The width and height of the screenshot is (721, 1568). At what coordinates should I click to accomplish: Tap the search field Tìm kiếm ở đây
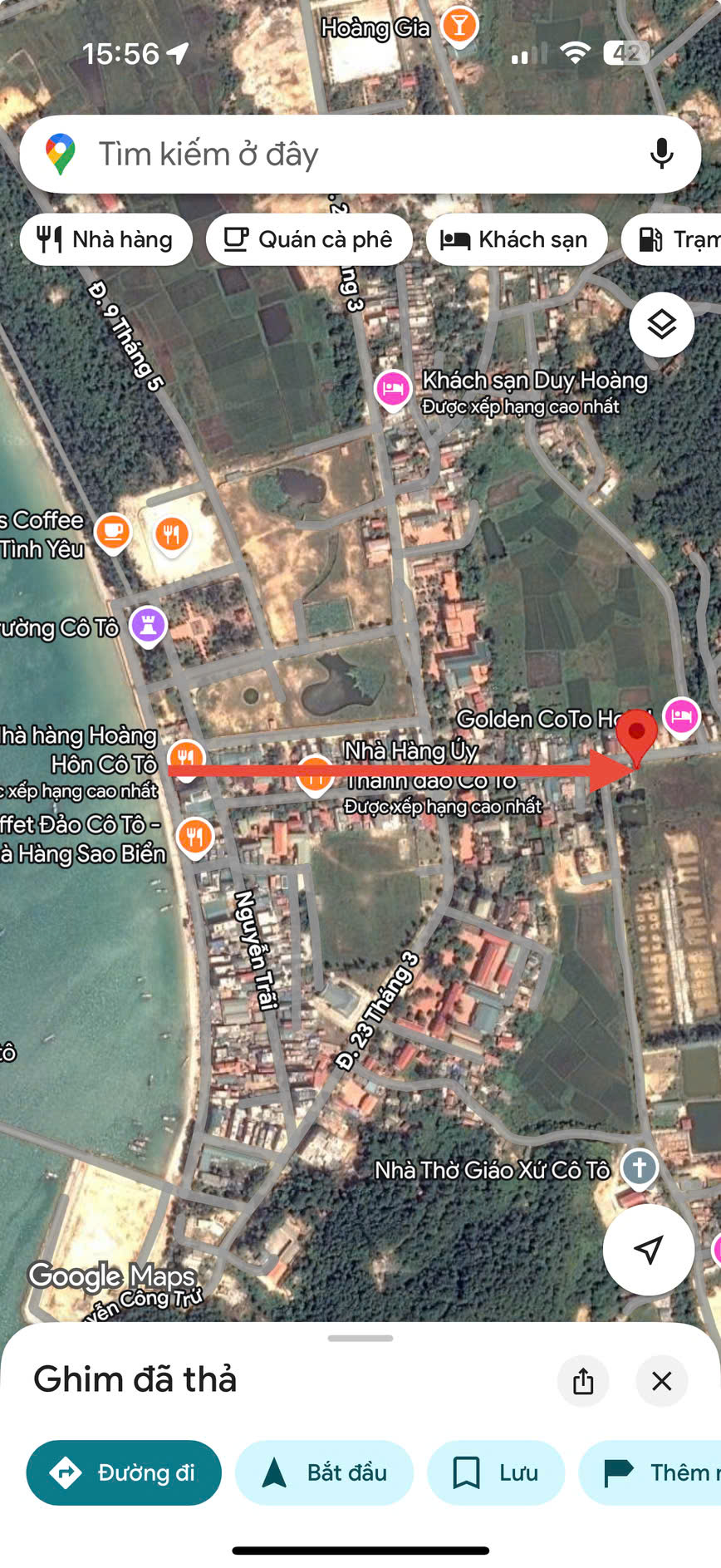tap(332, 154)
